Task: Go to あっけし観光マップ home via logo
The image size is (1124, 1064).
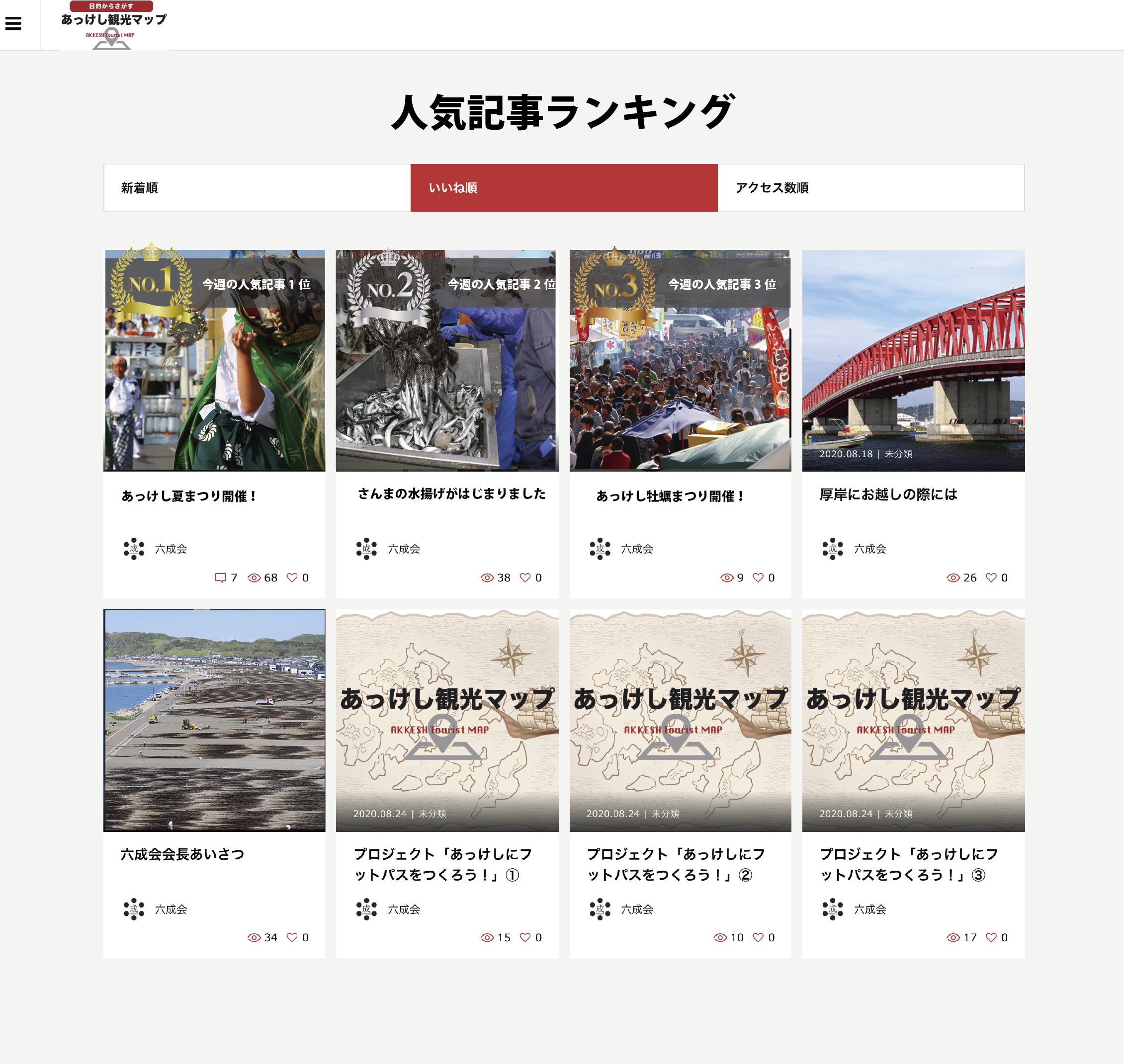Action: point(113,25)
